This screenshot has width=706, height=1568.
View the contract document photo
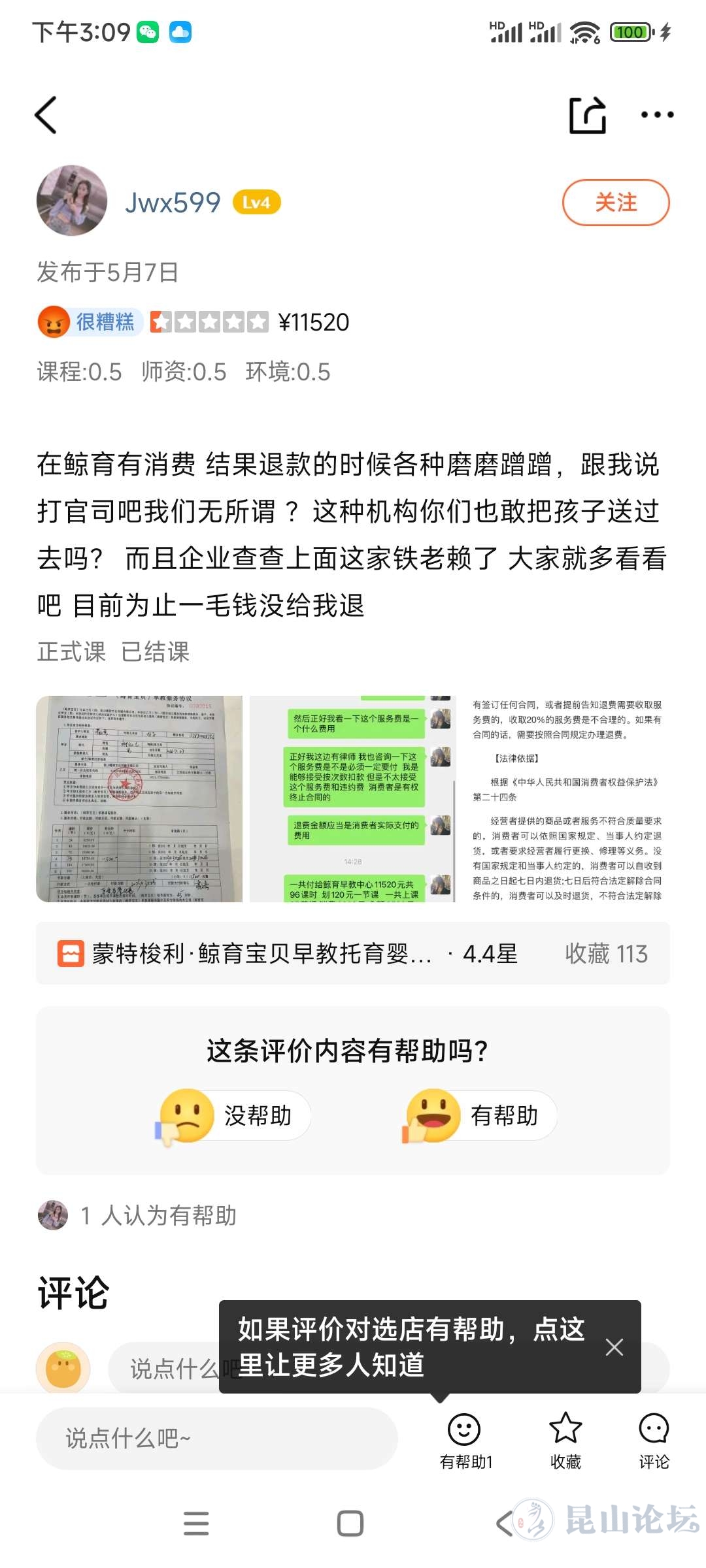click(x=139, y=798)
